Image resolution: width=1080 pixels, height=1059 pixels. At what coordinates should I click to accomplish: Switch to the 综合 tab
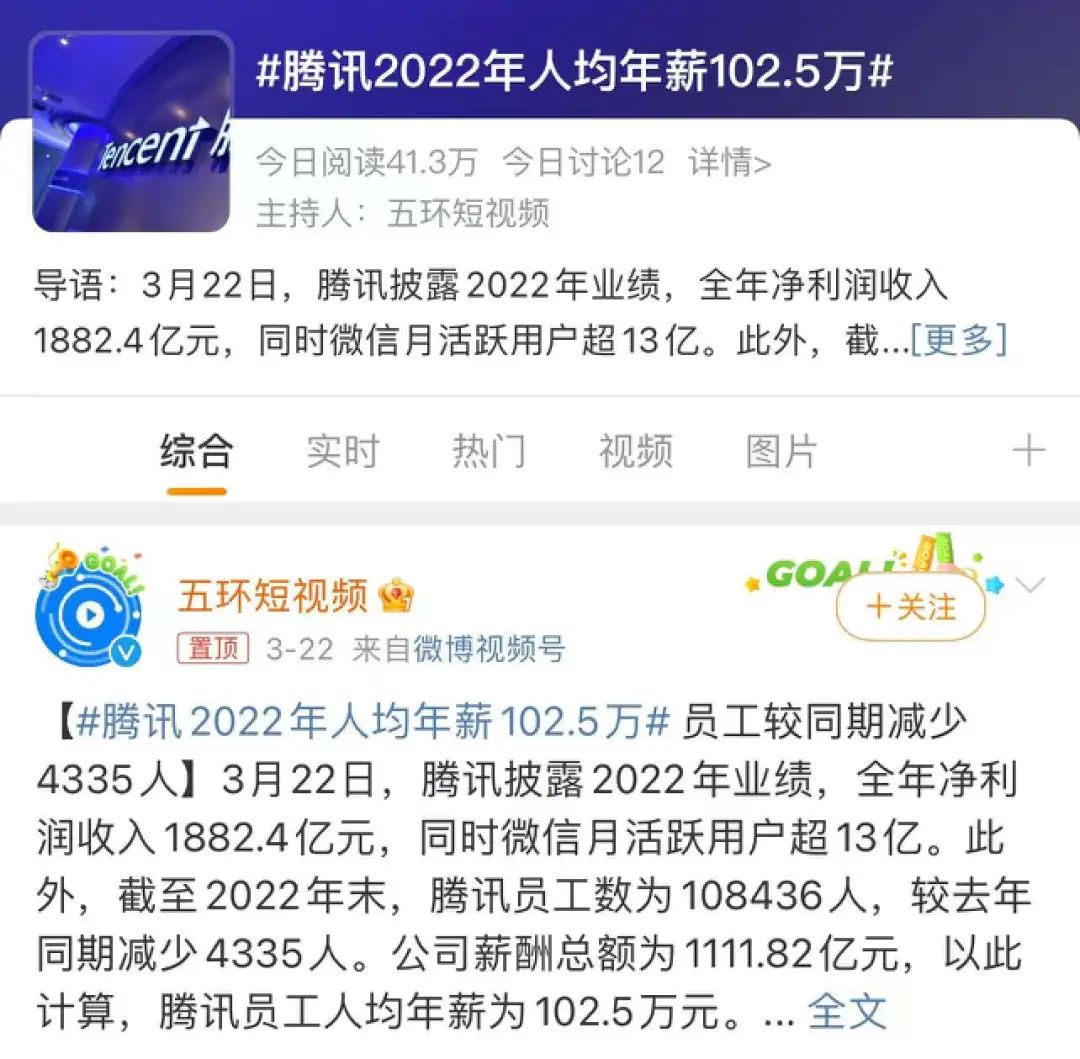pyautogui.click(x=197, y=452)
